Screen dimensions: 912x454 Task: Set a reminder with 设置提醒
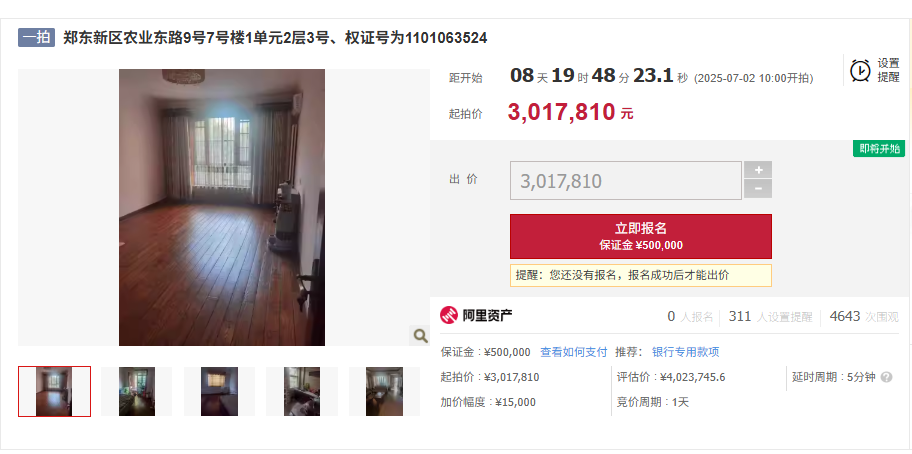coord(873,70)
